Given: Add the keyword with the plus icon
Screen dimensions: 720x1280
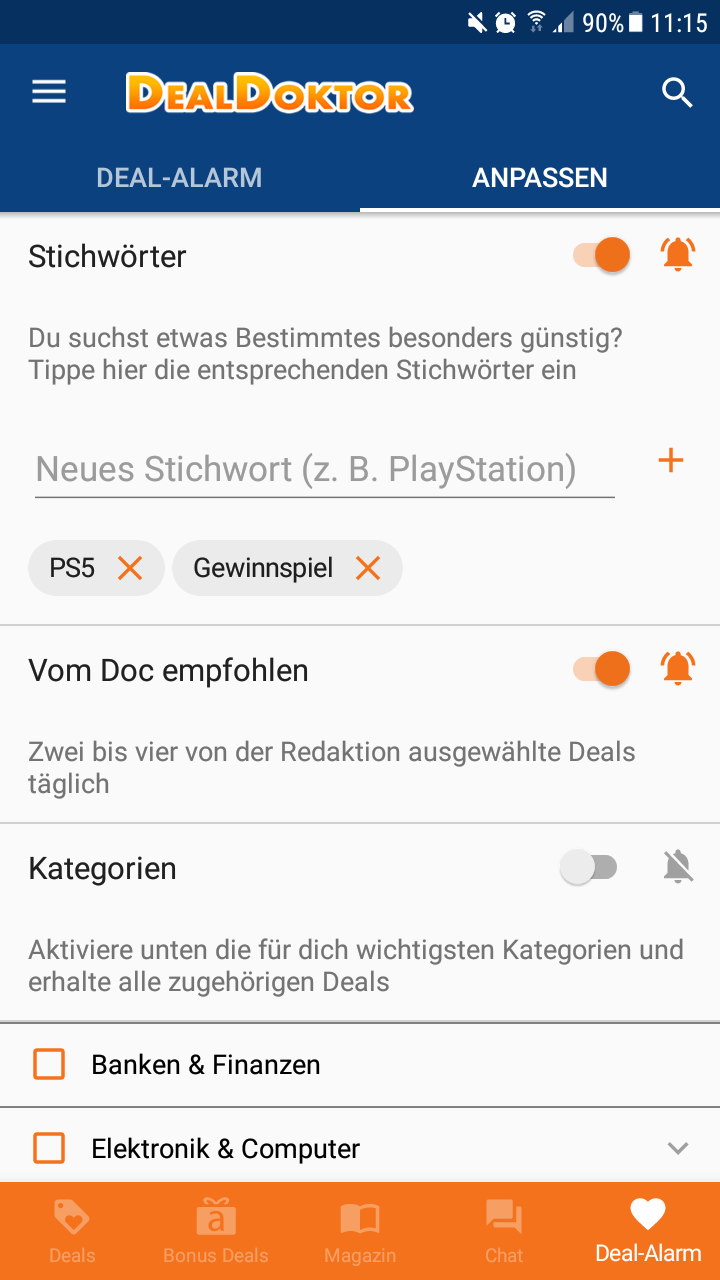Looking at the screenshot, I should (x=670, y=461).
